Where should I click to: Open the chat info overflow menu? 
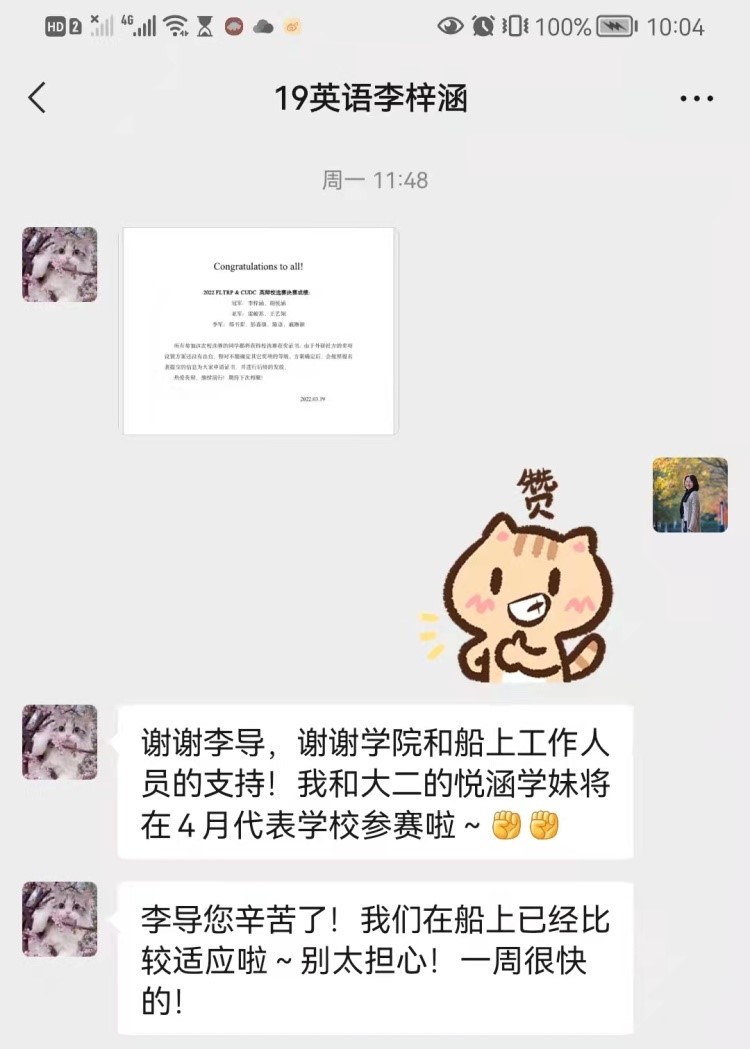[x=696, y=98]
